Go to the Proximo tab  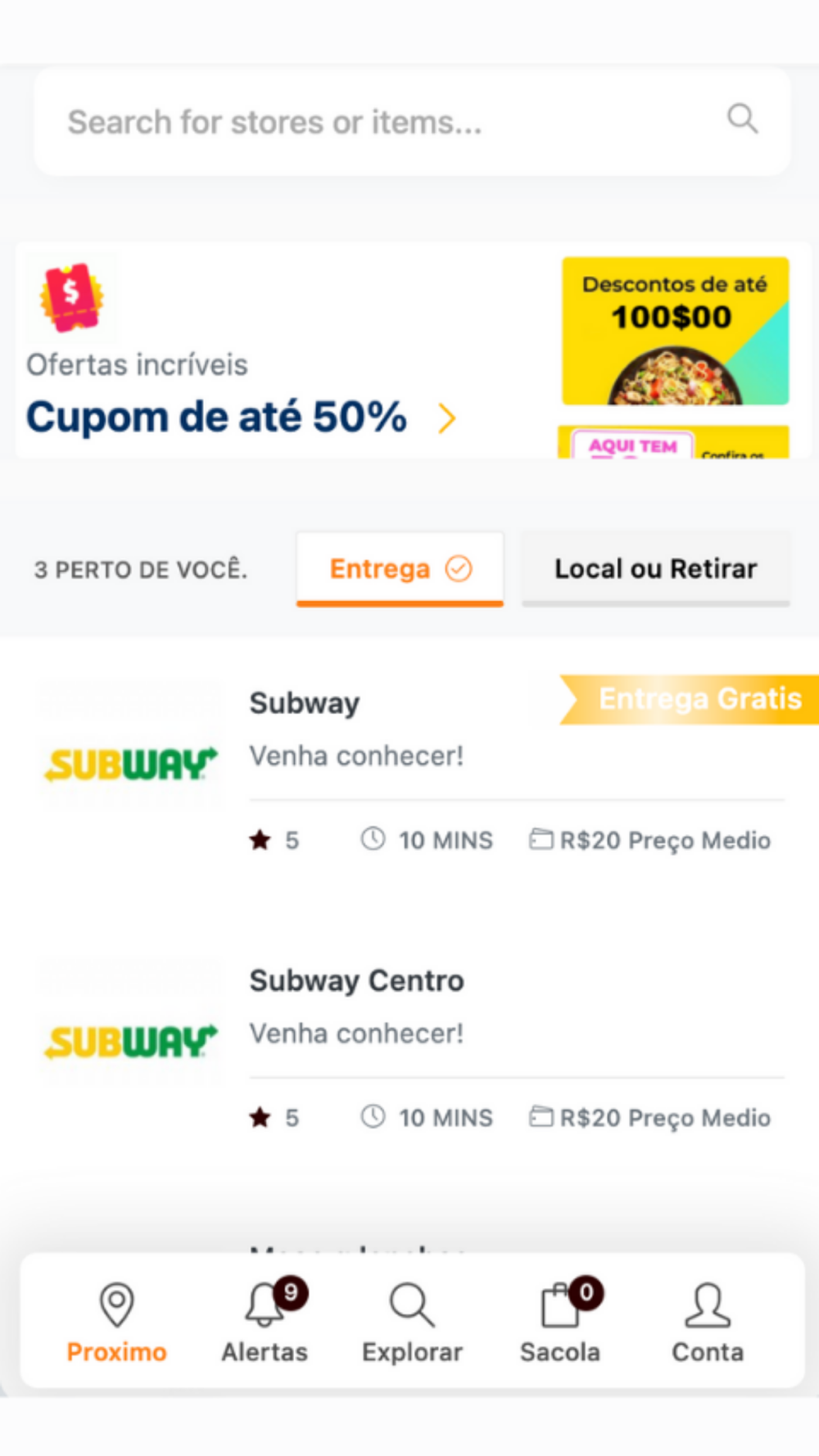(116, 1322)
